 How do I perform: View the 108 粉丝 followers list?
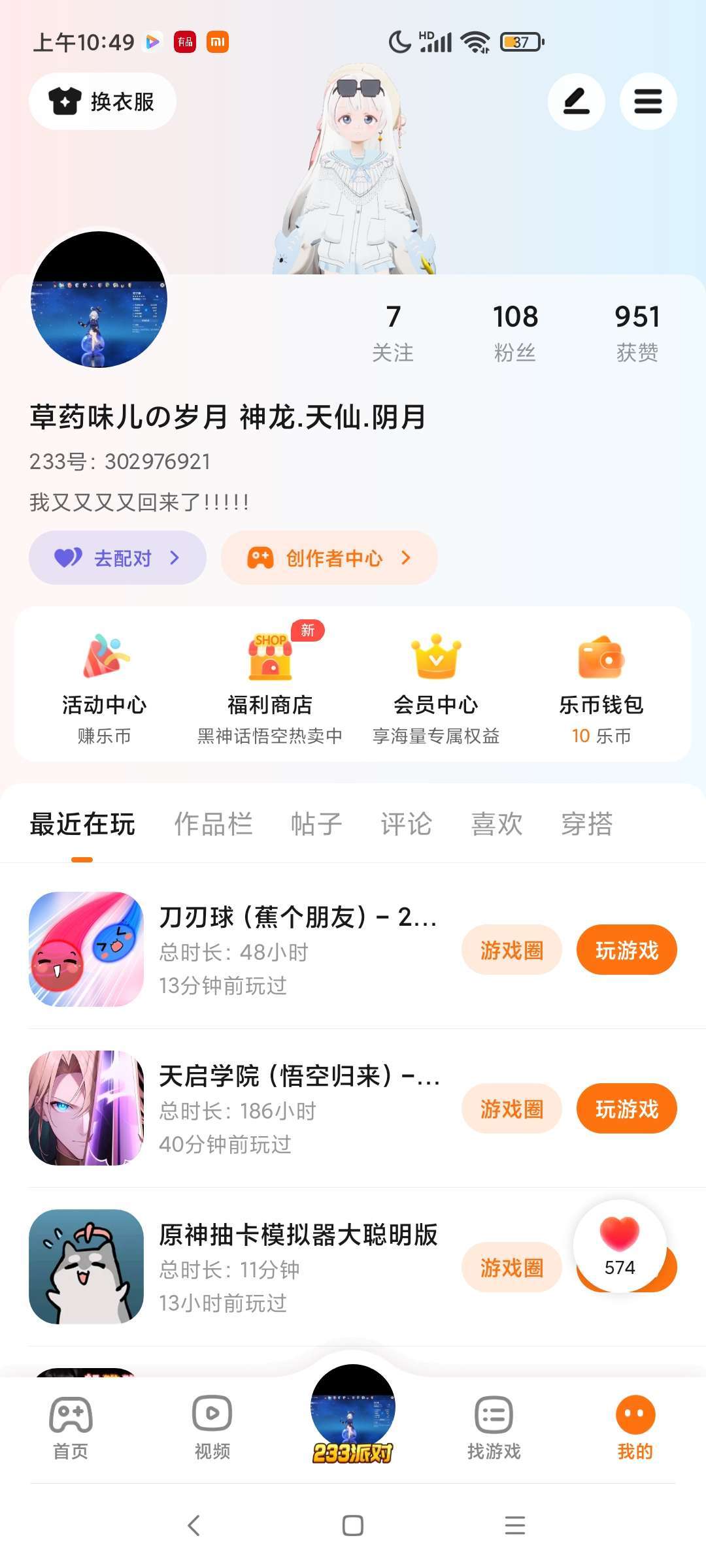514,332
